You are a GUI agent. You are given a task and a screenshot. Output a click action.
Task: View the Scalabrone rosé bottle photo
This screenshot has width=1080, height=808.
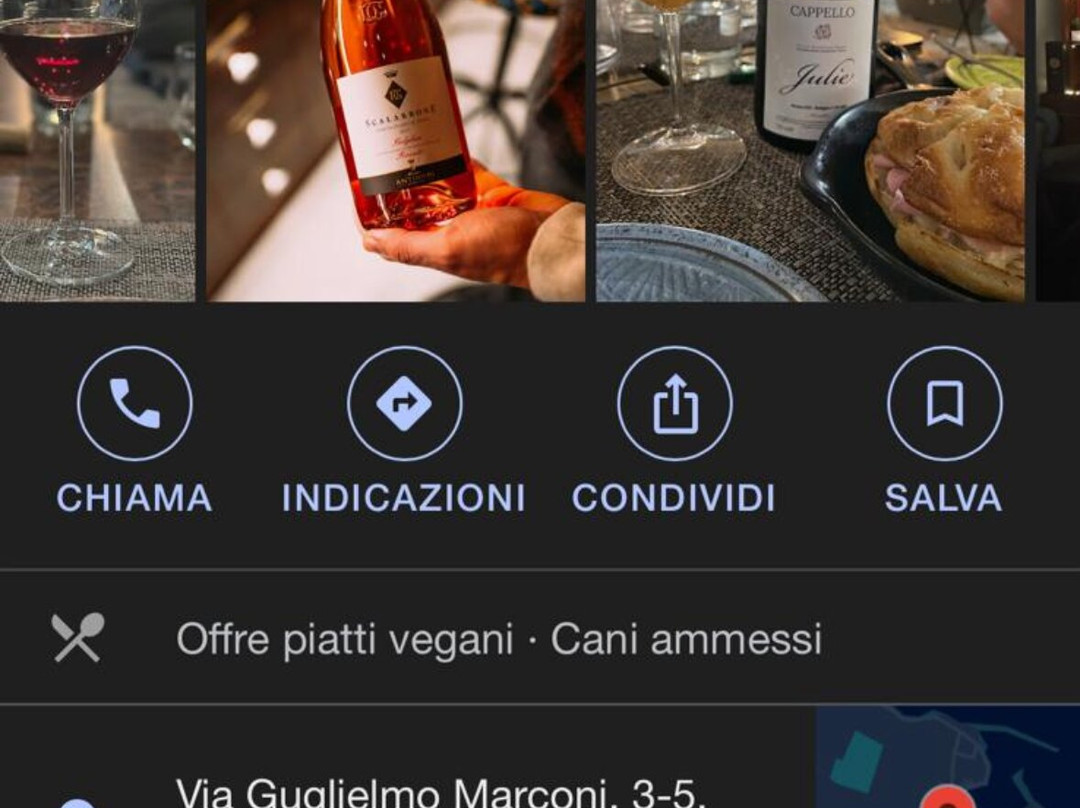(396, 150)
